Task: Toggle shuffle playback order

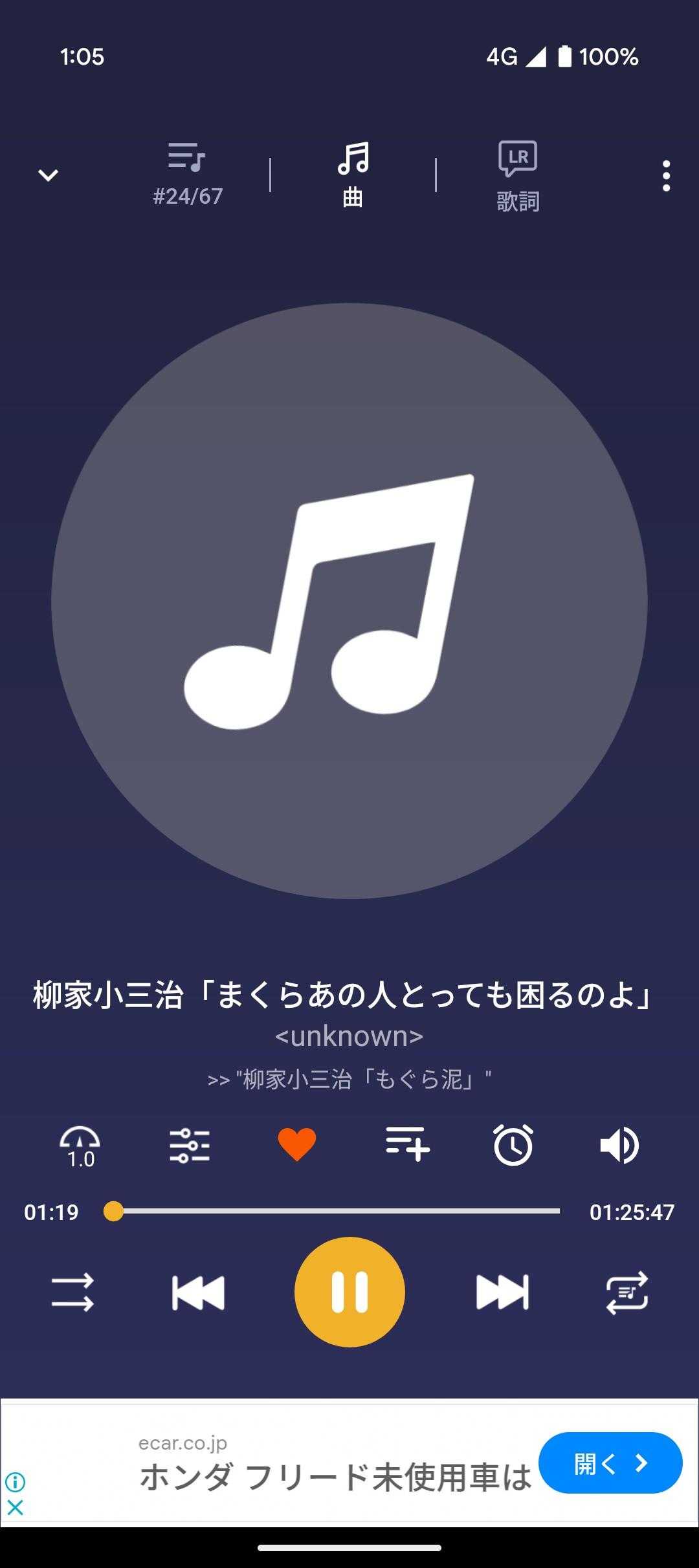Action: point(72,1292)
